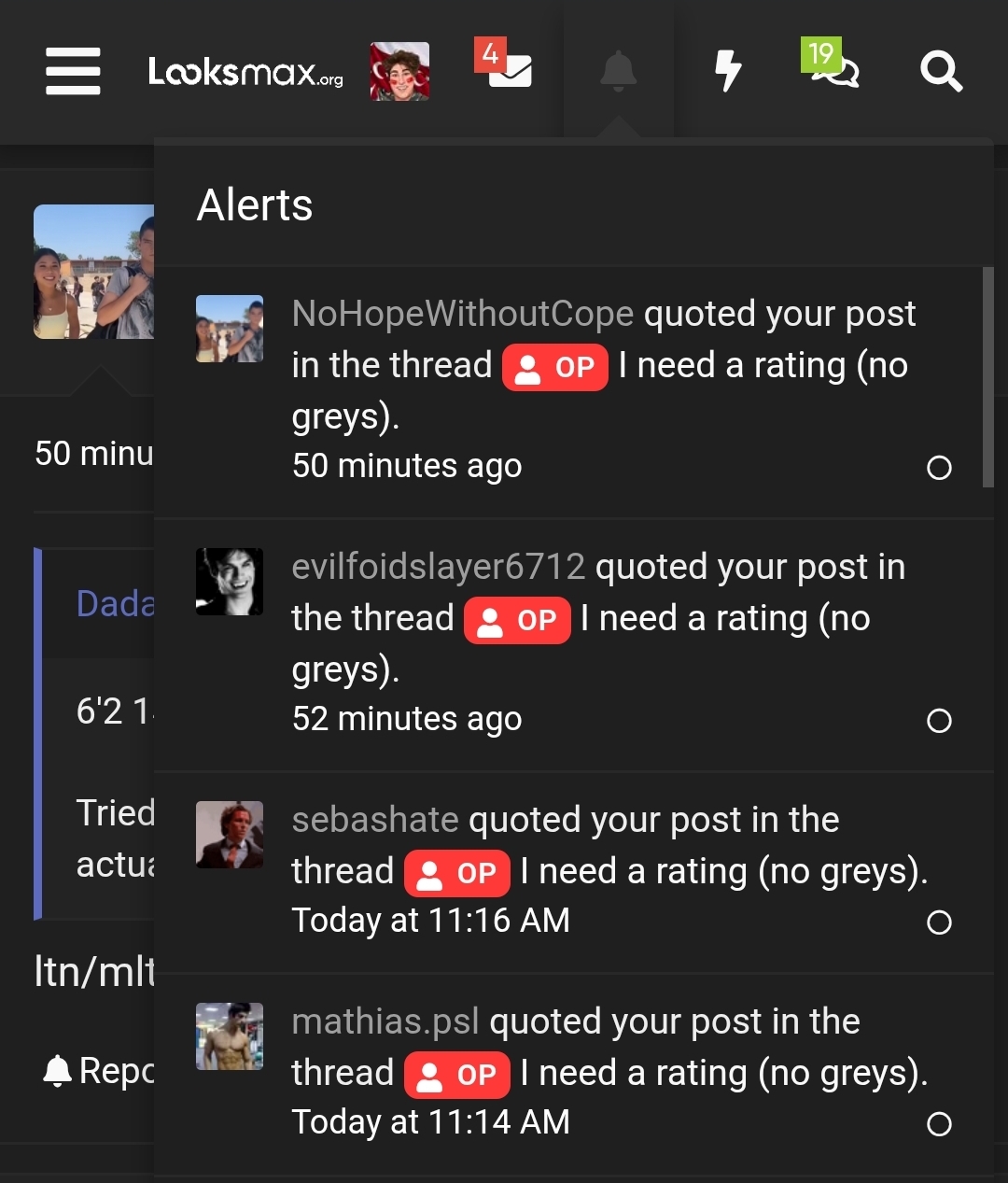The image size is (1008, 1183).
Task: Mark evilfoidslayer6712's alert as read
Action: (939, 721)
